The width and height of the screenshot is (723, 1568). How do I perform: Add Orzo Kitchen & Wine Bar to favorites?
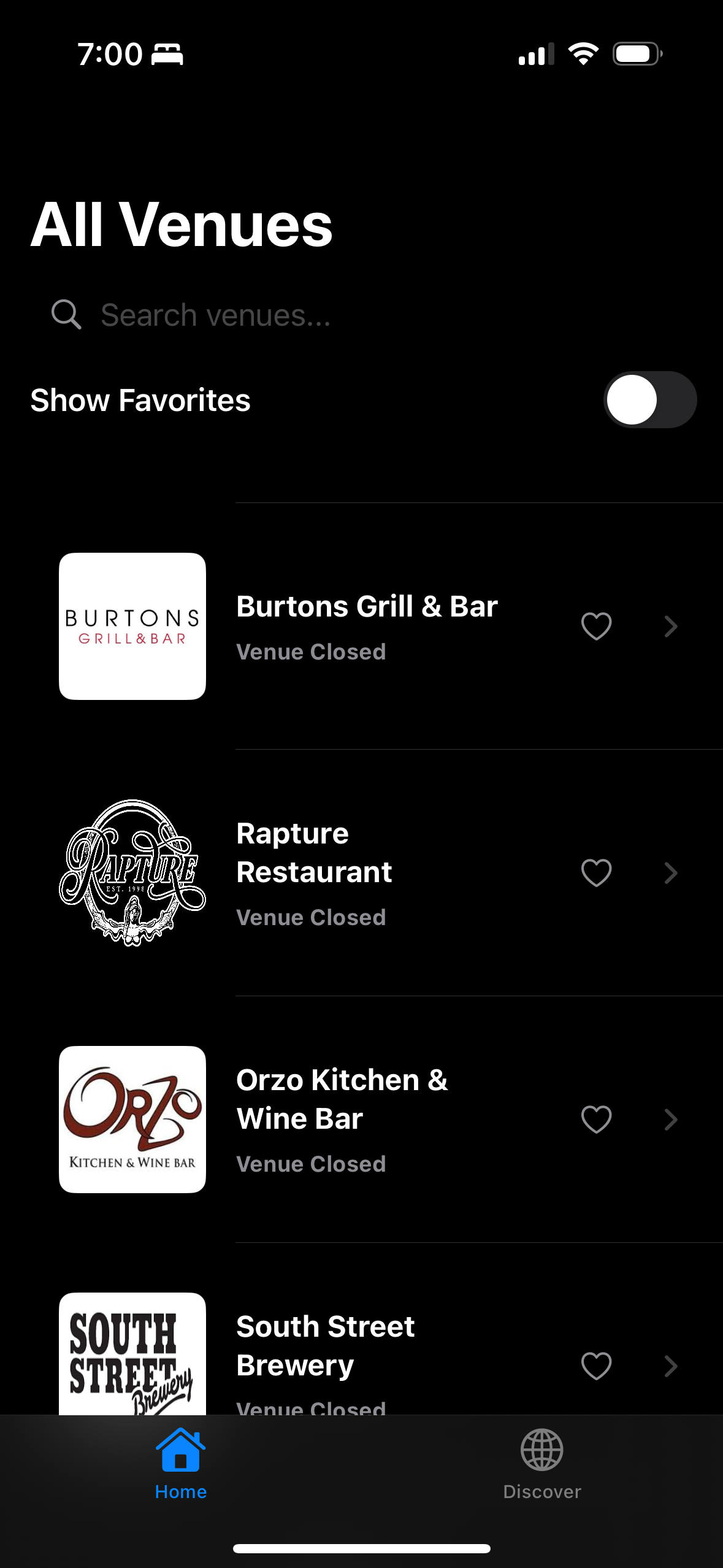pos(596,1120)
